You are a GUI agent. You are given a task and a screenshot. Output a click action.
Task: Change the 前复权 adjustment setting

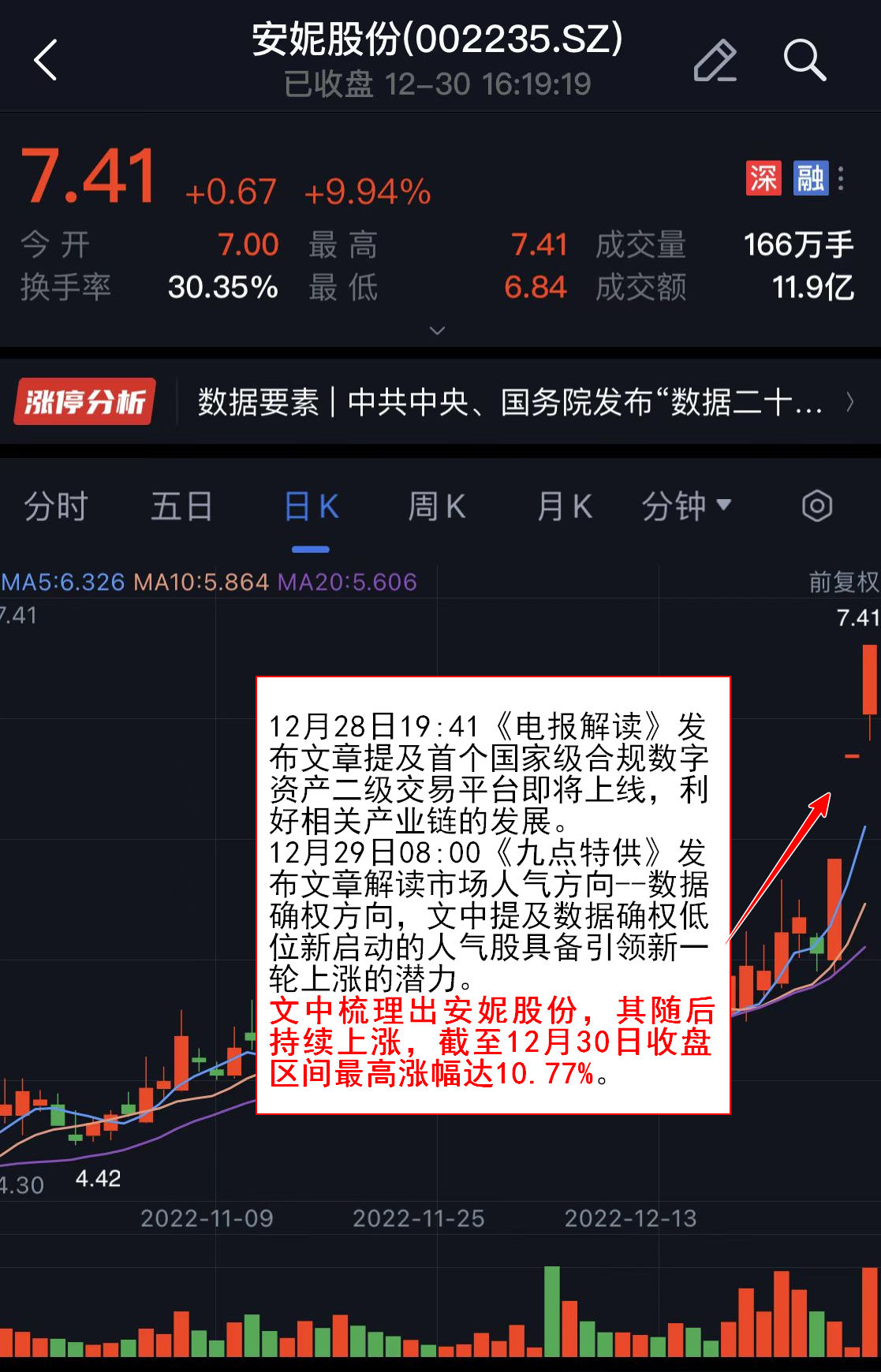pos(843,582)
